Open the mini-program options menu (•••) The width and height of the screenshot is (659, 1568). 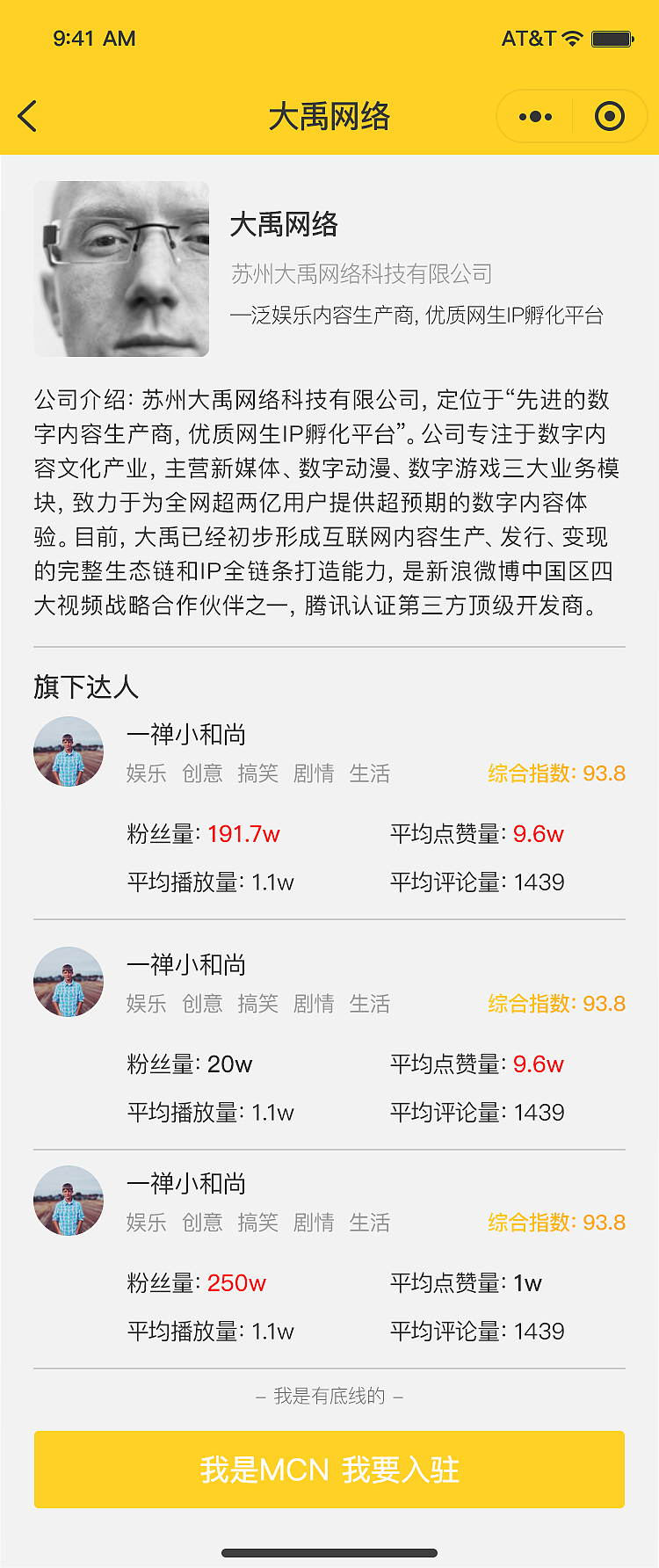pos(534,115)
